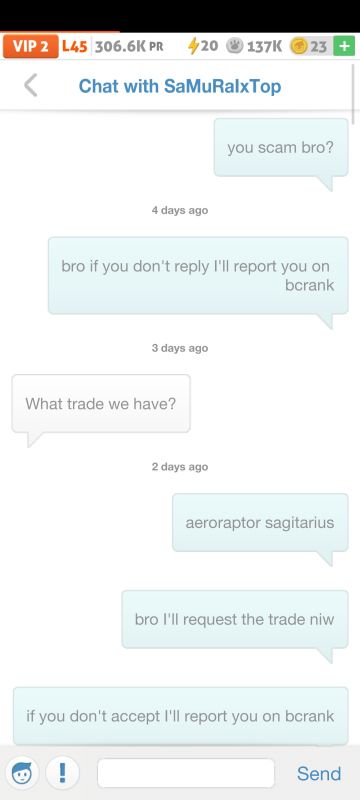This screenshot has height=800, width=360.
Task: Send the message
Action: (319, 773)
